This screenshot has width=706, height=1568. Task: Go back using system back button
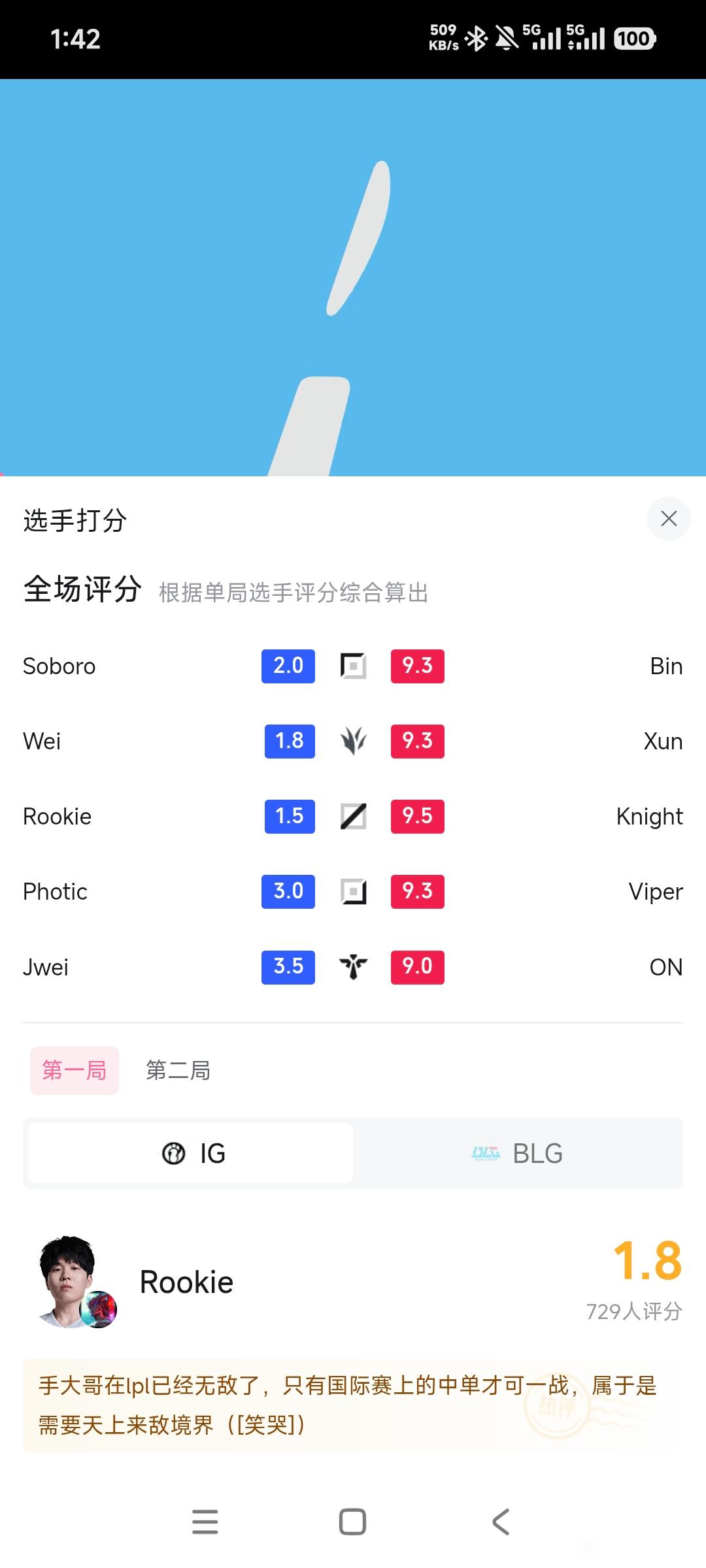click(501, 1522)
